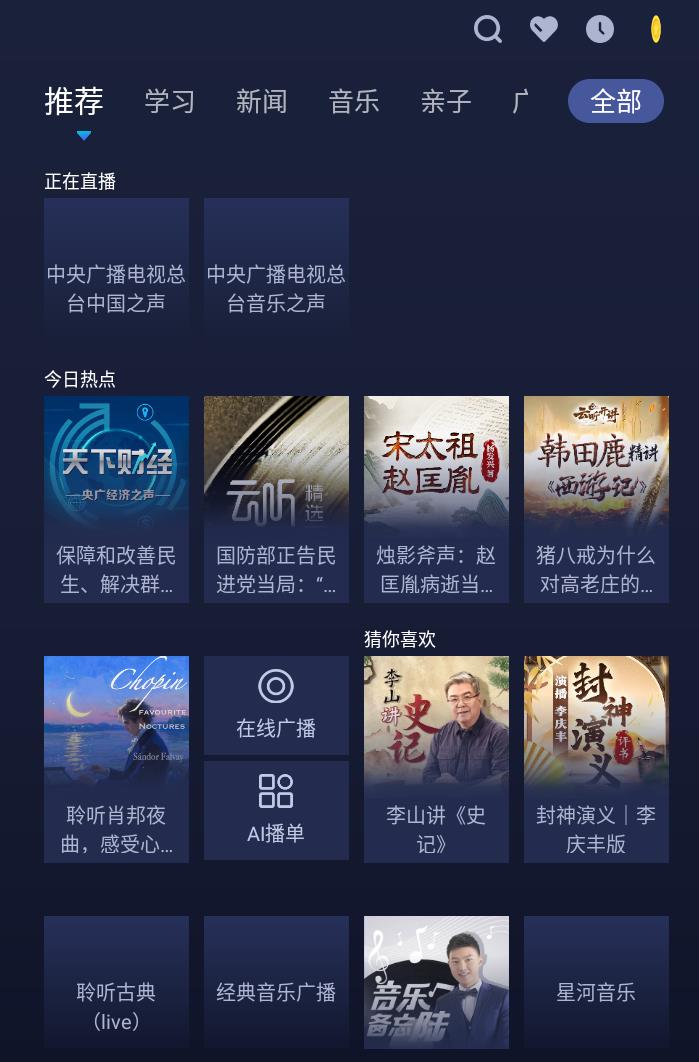Play 中央广播电视总台中国之声 live

(x=116, y=266)
